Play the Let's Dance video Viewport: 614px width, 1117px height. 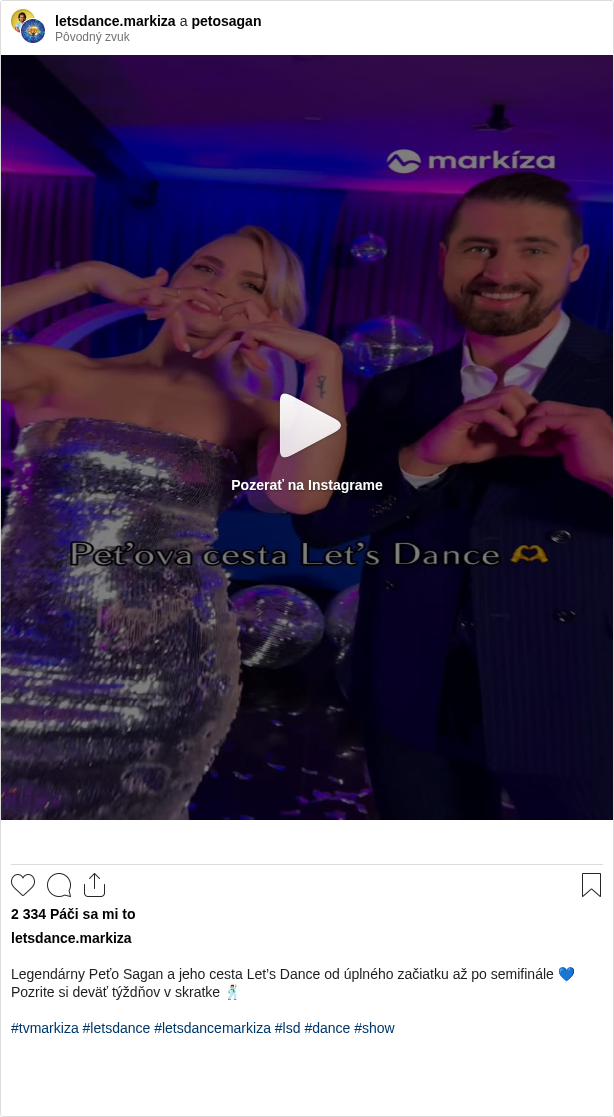click(x=308, y=426)
